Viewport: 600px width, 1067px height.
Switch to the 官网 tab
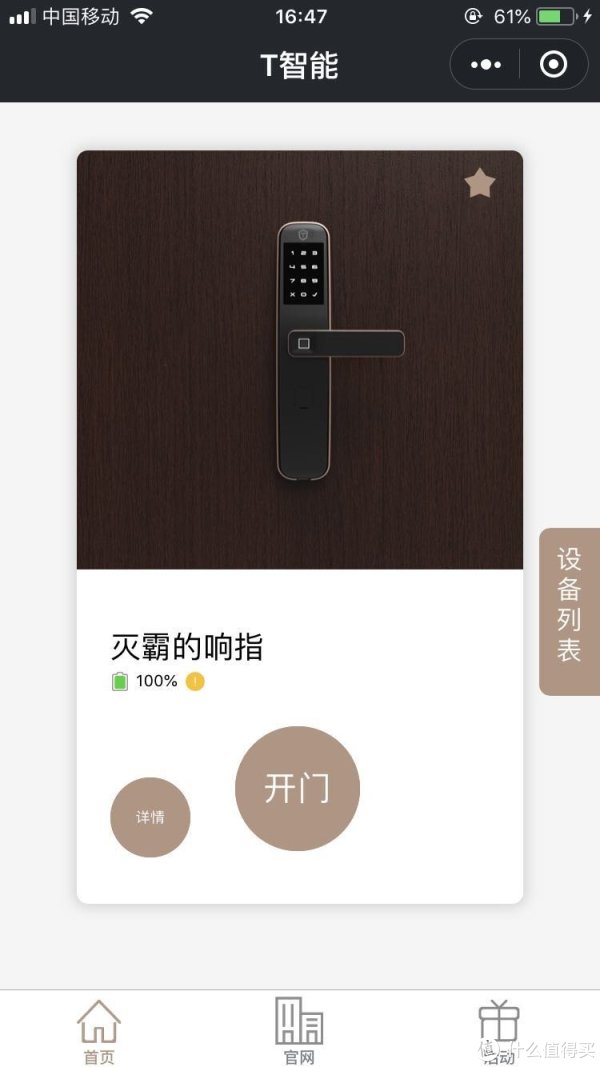point(299,1032)
